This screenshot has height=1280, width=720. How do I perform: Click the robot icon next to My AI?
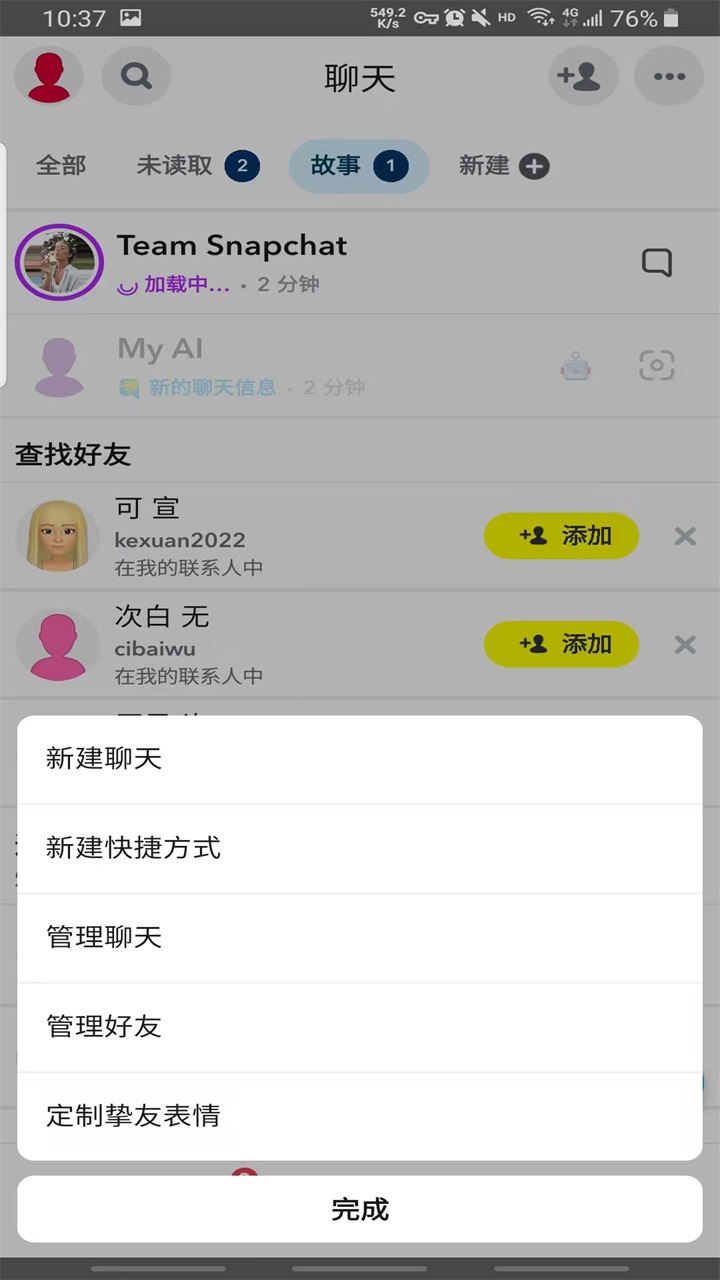coord(575,366)
